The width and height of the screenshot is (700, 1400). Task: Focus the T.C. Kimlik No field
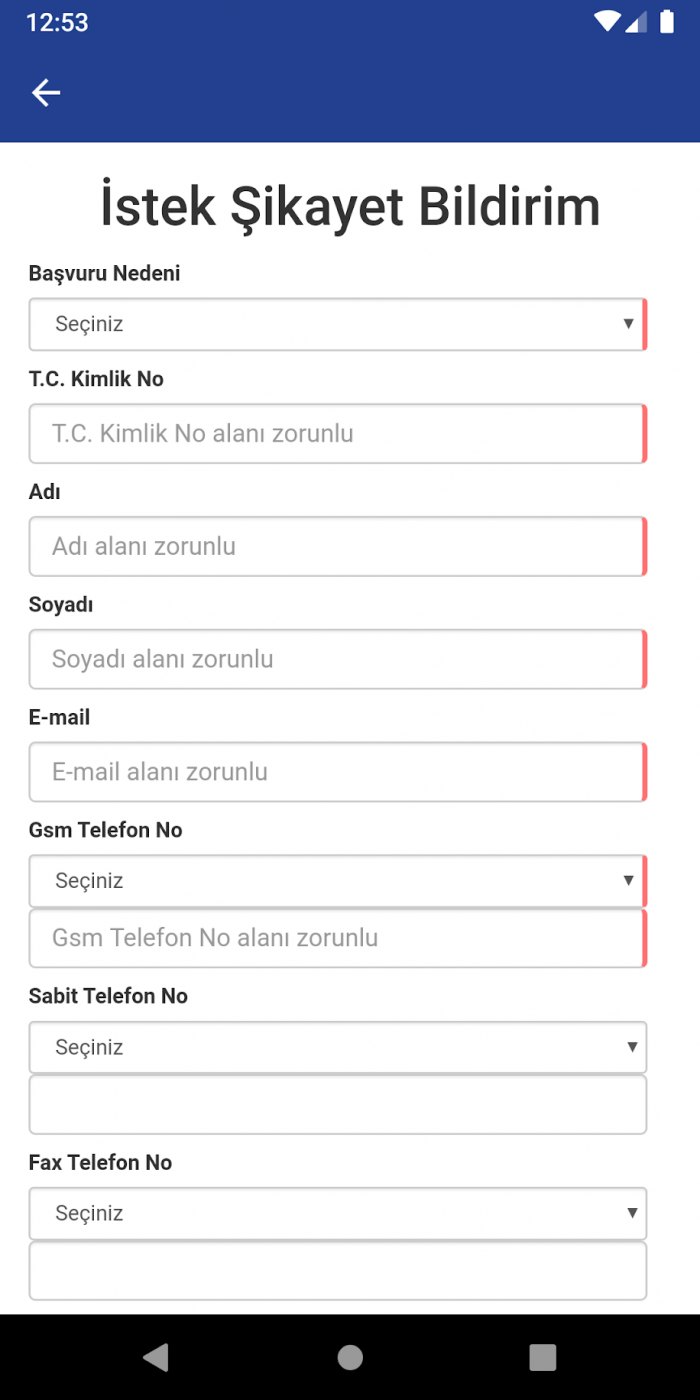coord(337,434)
